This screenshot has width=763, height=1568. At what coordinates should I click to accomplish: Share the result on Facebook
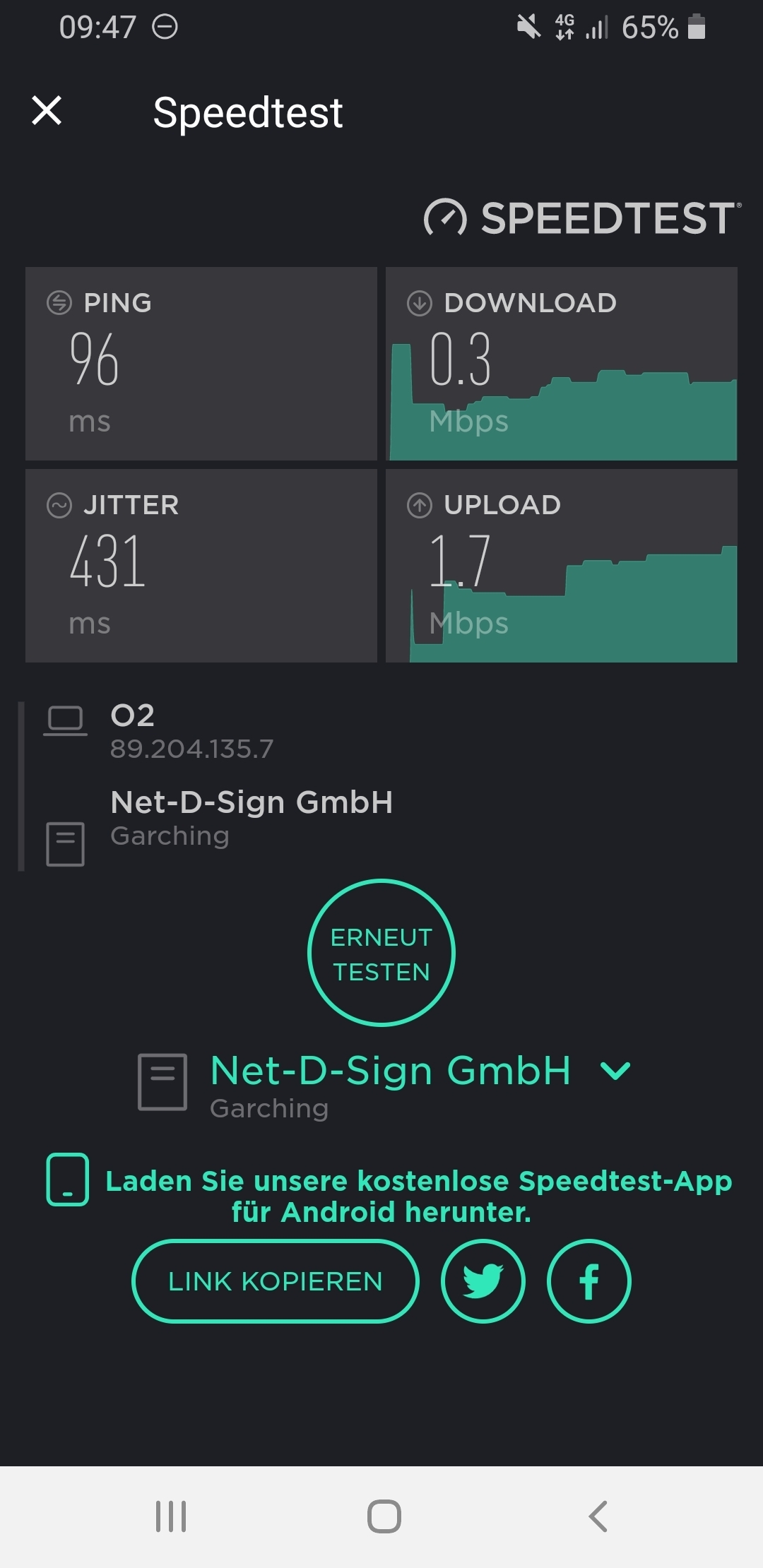click(588, 1281)
